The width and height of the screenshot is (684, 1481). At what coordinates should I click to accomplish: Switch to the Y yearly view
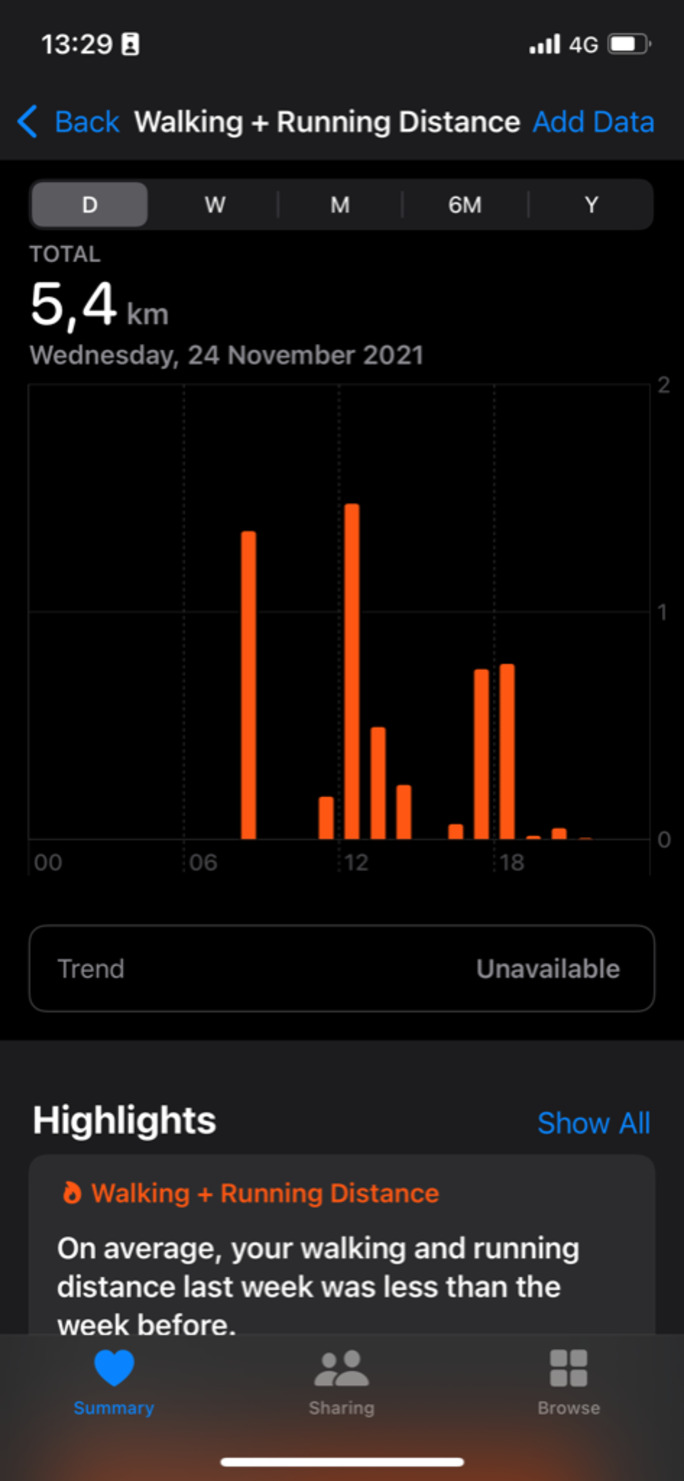click(x=591, y=205)
